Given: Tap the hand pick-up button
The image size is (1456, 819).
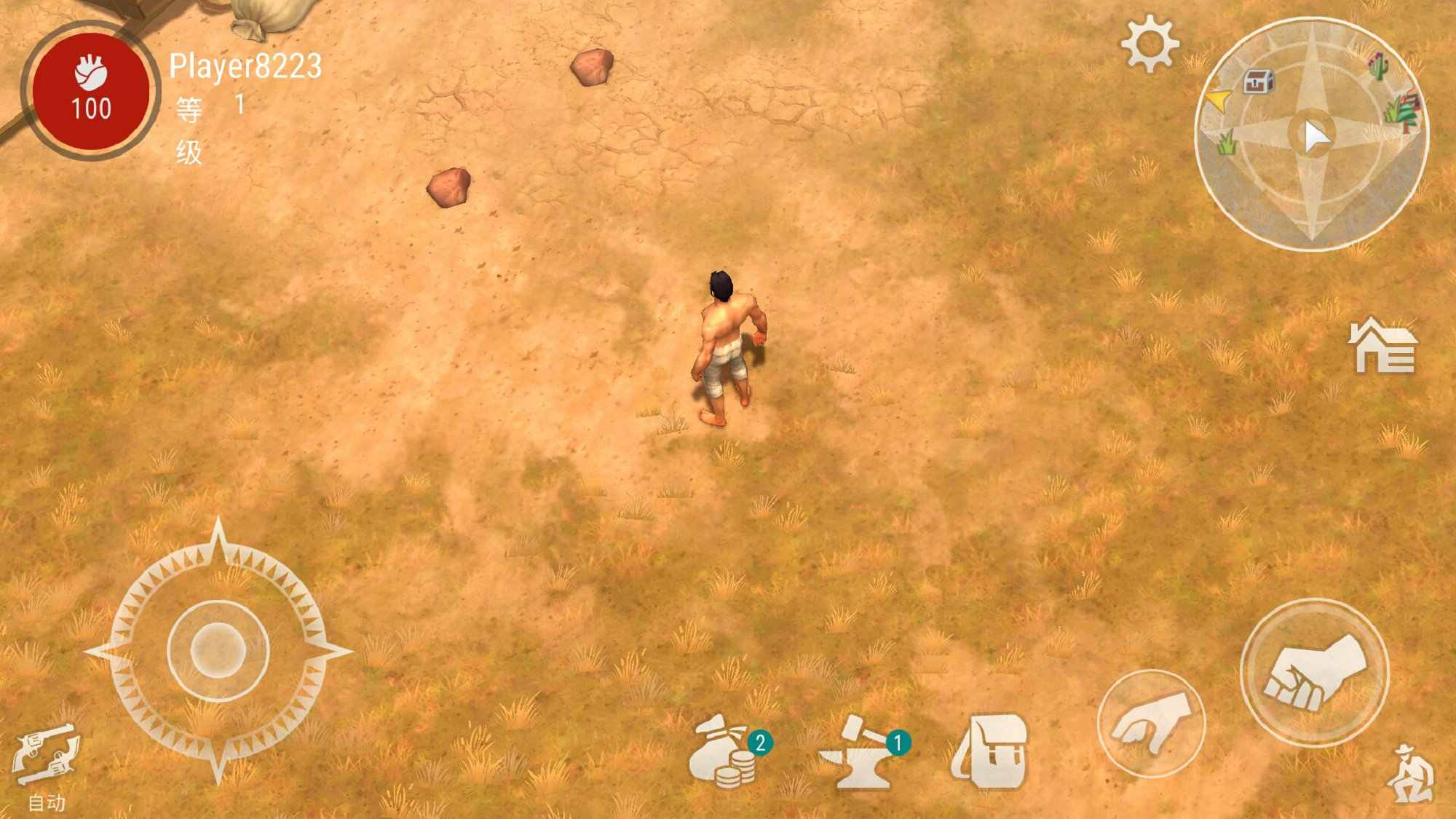Looking at the screenshot, I should pyautogui.click(x=1151, y=724).
